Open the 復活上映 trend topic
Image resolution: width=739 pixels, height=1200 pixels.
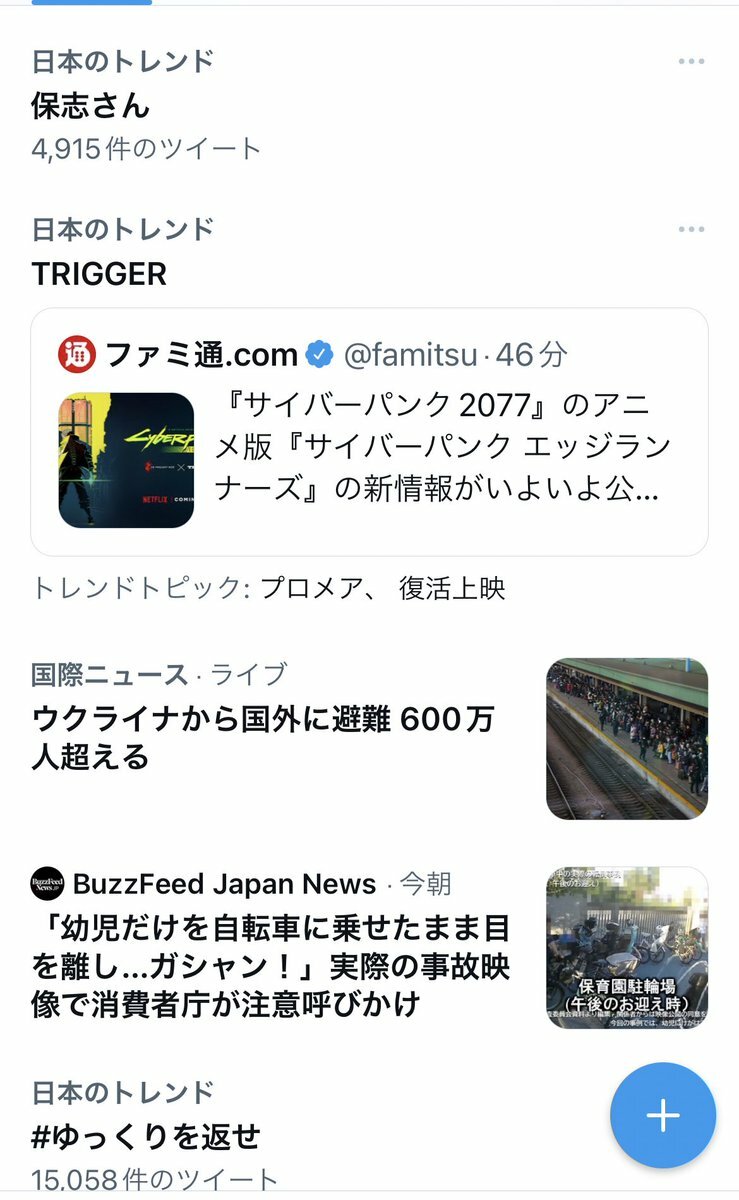click(x=452, y=588)
